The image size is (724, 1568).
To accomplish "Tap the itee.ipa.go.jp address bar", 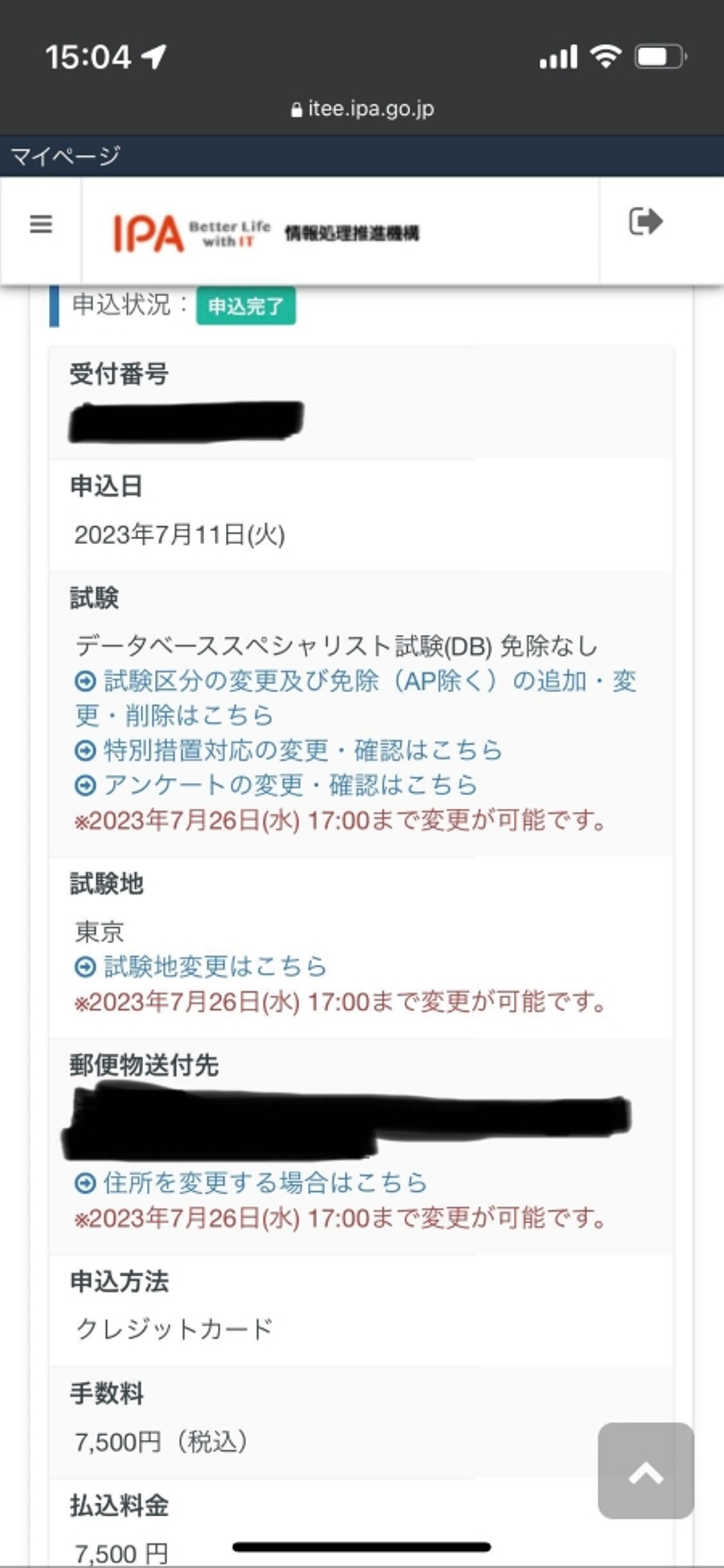I will (x=363, y=109).
